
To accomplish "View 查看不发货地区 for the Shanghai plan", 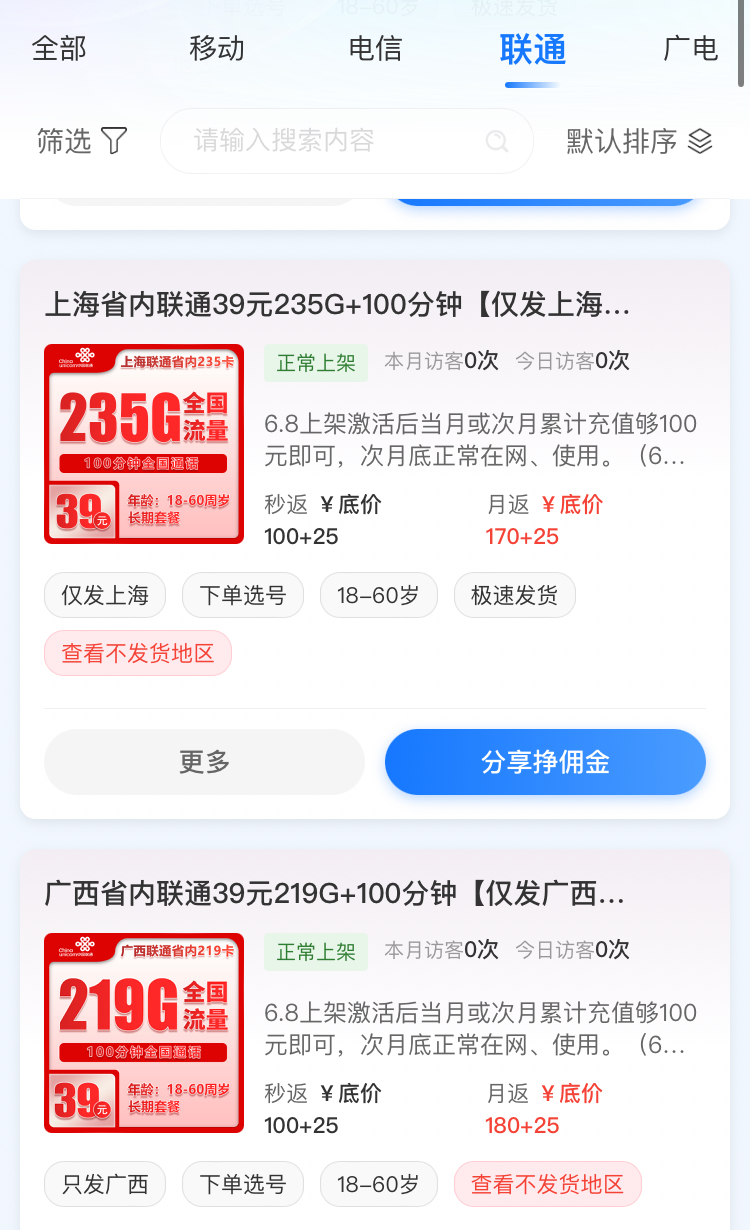I will tap(138, 653).
